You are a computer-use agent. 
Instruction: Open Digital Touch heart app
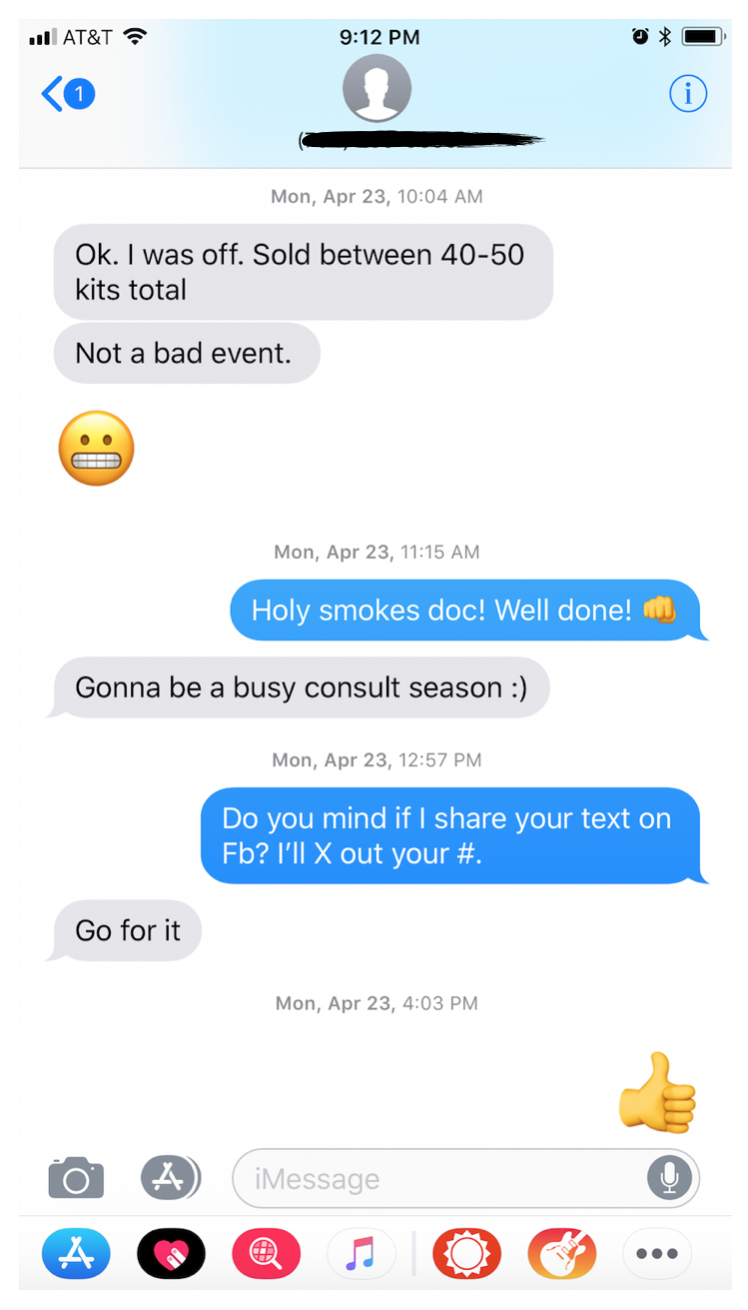pyautogui.click(x=171, y=1253)
